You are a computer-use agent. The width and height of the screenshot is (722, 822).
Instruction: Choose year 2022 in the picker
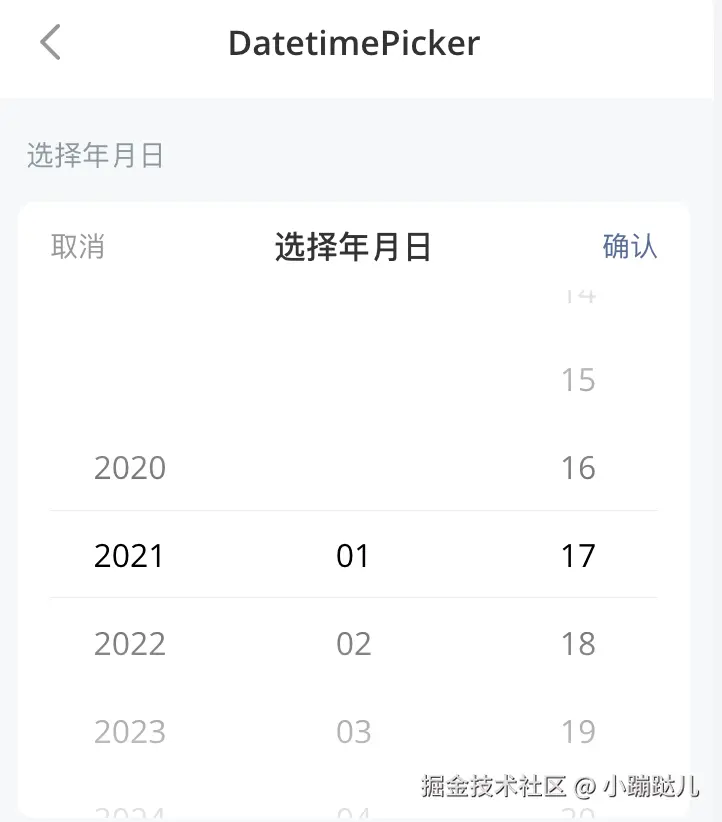click(130, 644)
